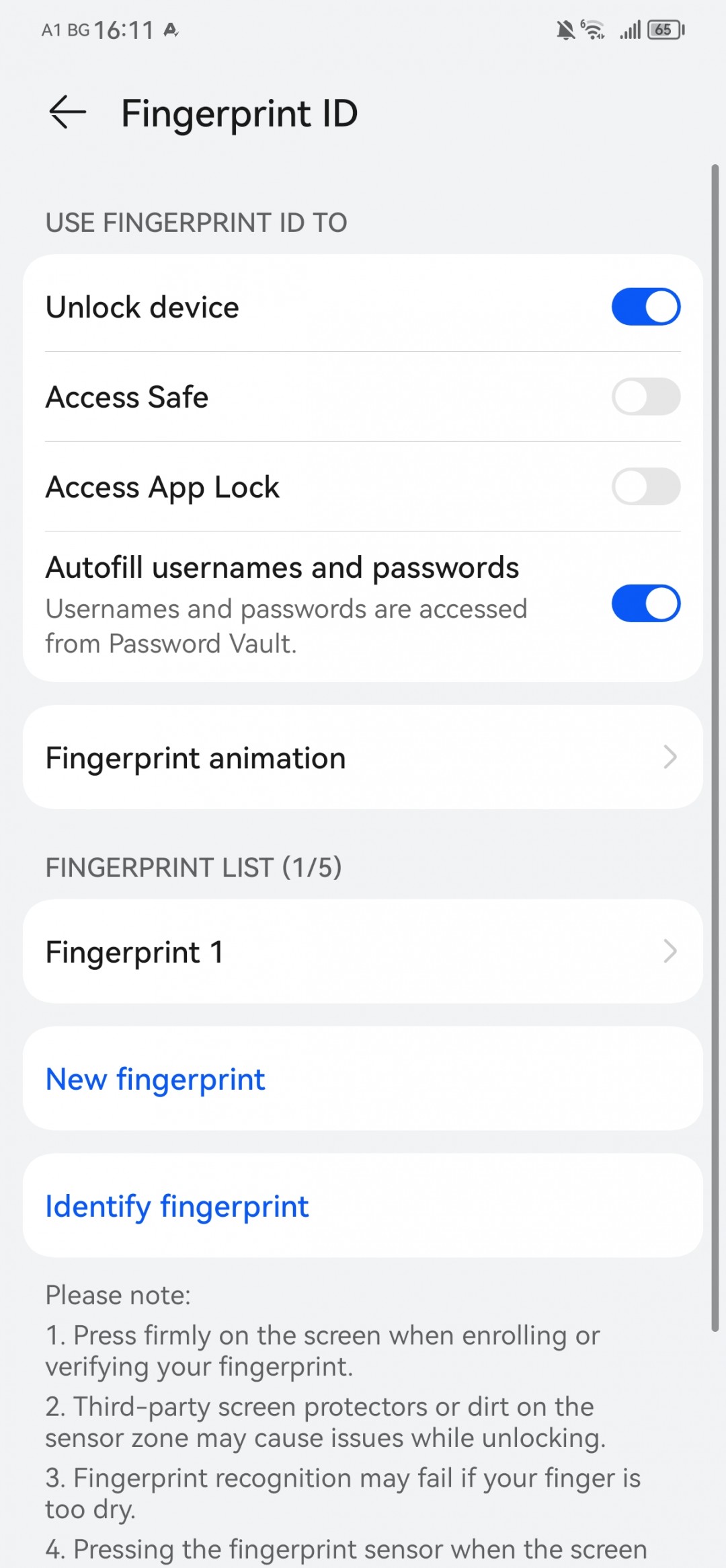Enable Access App Lock switch
The height and width of the screenshot is (1568, 726).
click(645, 486)
